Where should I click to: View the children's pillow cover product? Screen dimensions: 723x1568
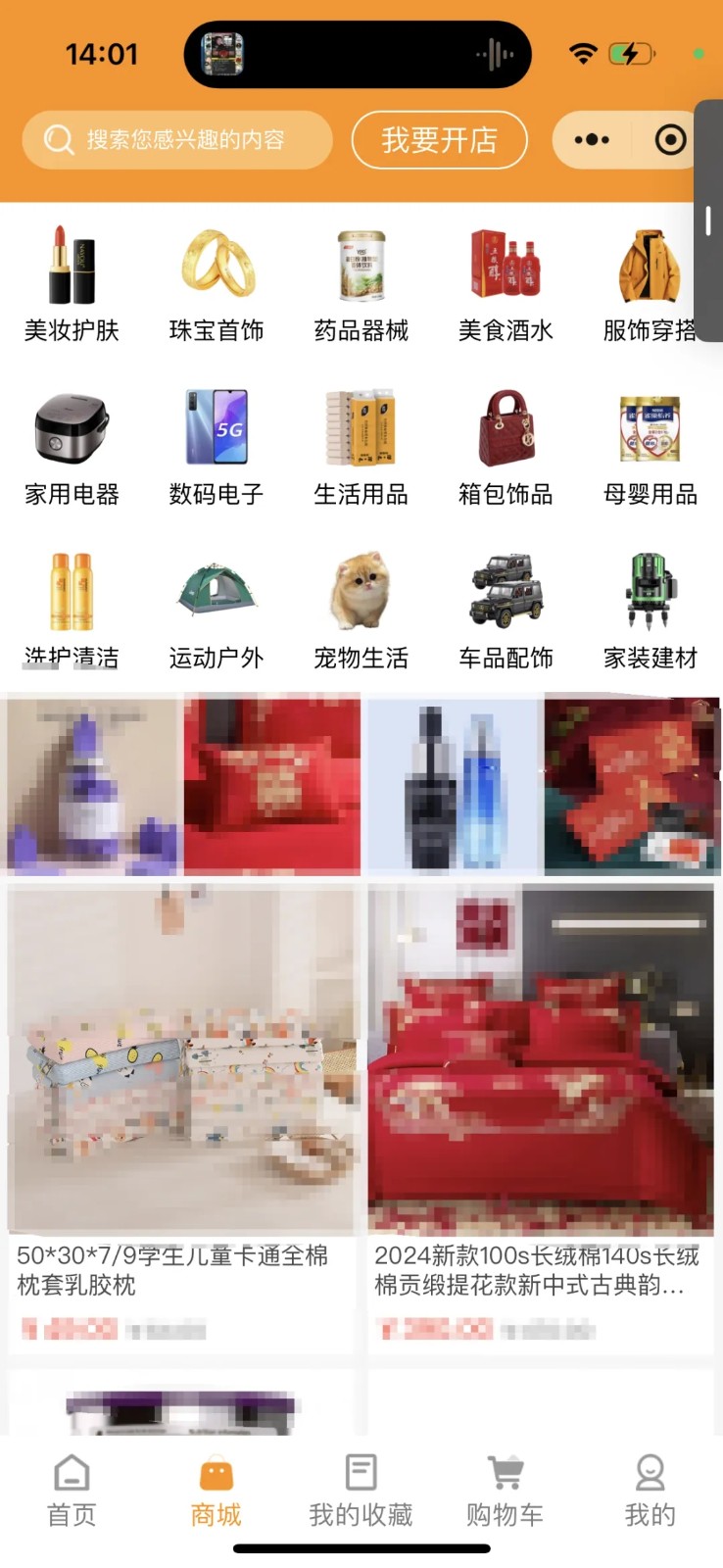(x=182, y=1058)
